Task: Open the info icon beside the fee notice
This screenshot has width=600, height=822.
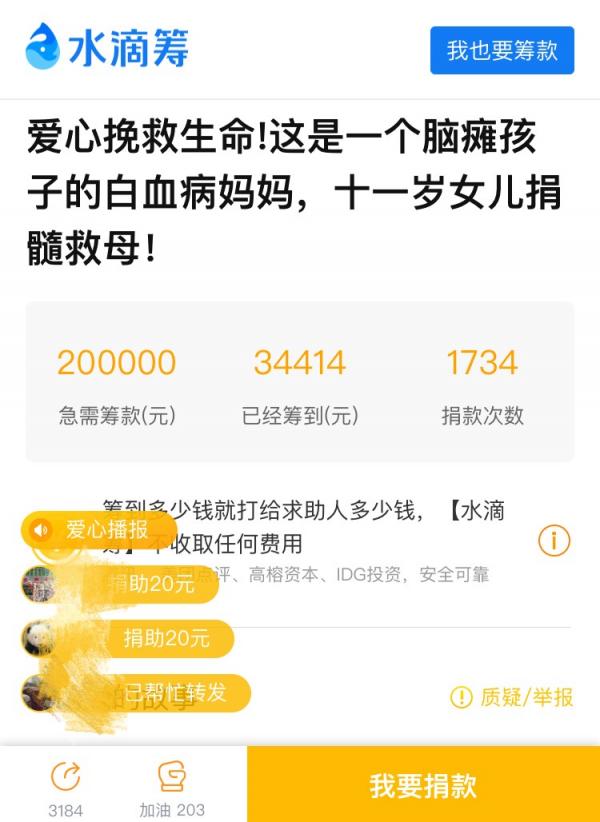Action: (x=554, y=541)
